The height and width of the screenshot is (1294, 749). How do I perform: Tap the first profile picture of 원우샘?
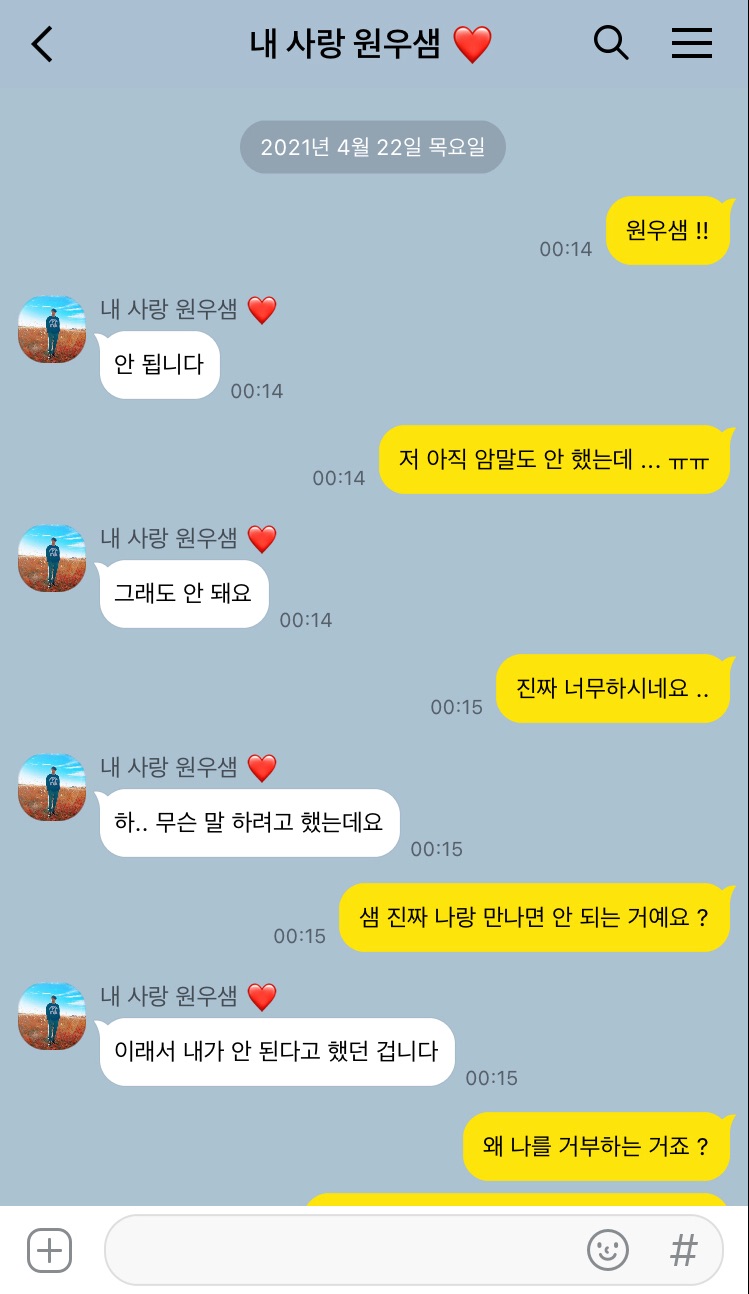(51, 330)
